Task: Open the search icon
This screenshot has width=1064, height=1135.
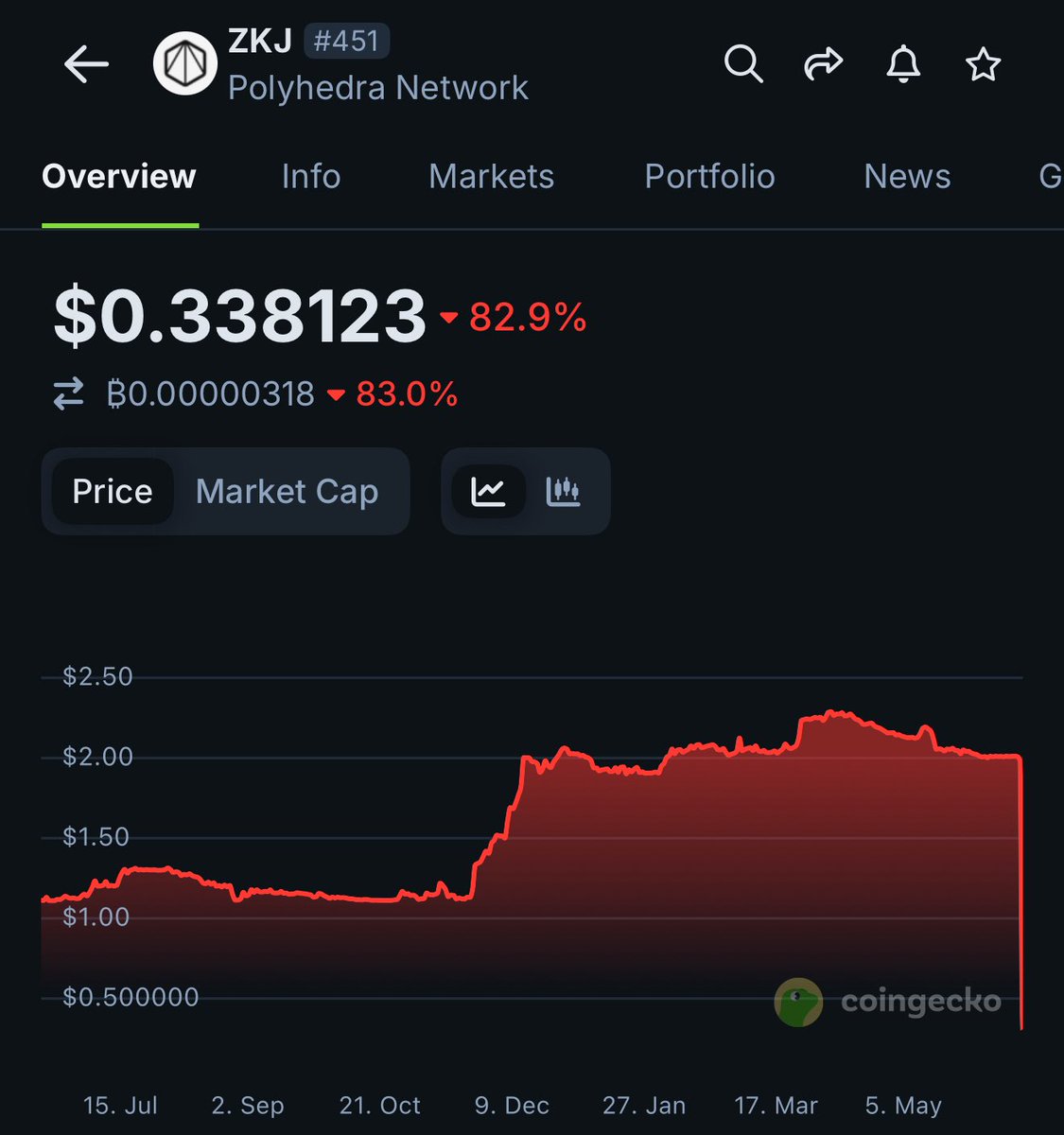Action: click(x=743, y=65)
